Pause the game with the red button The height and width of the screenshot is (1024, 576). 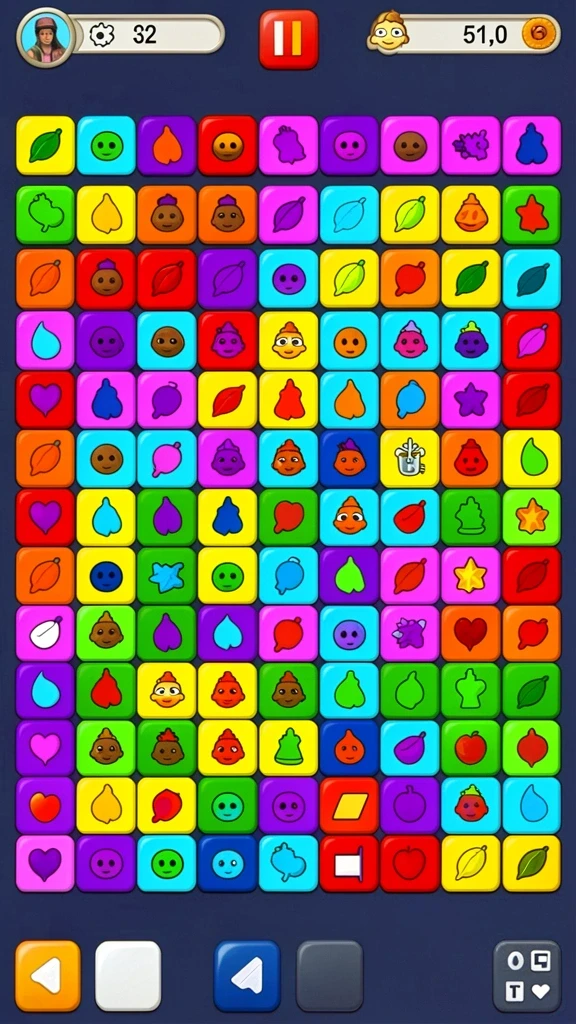[x=288, y=39]
